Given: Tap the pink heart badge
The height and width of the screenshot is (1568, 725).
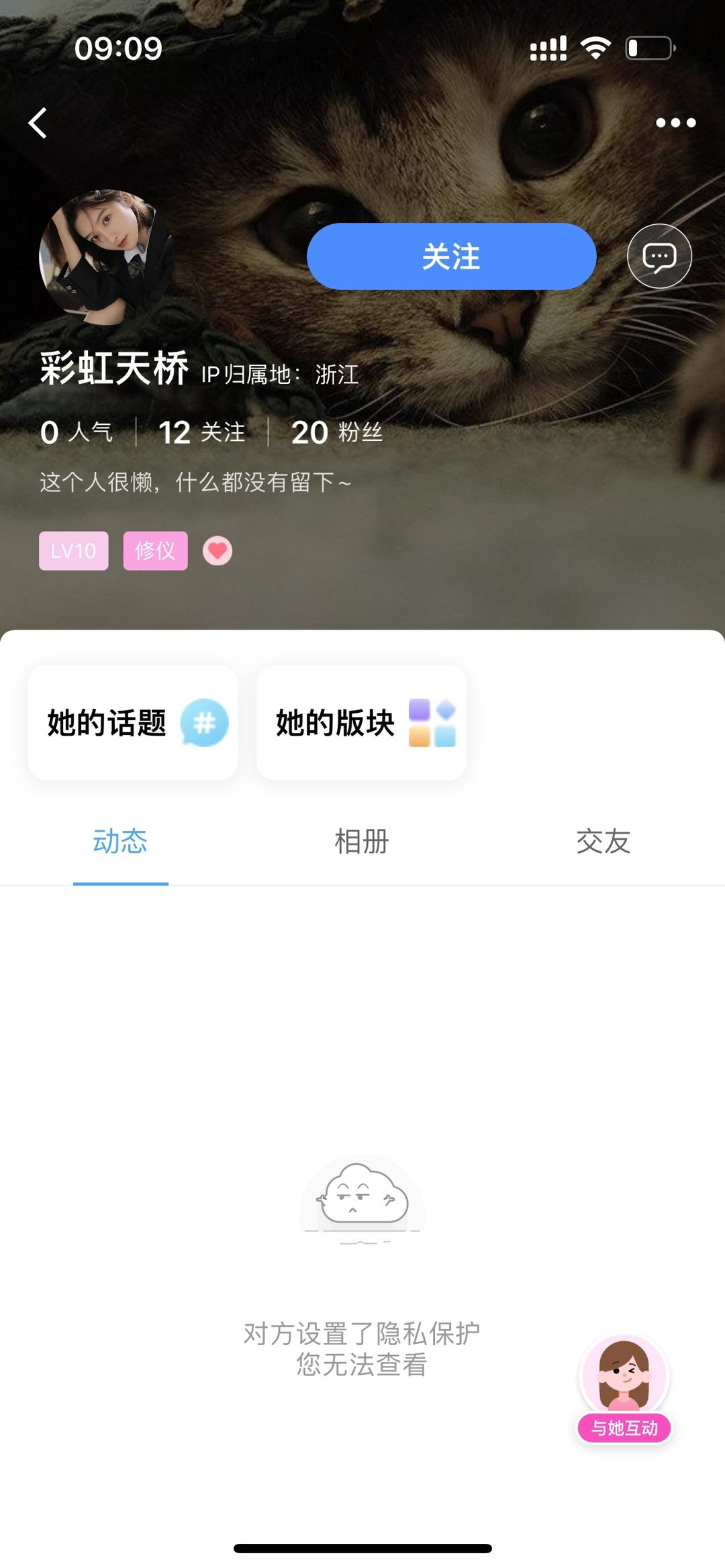Looking at the screenshot, I should (217, 551).
